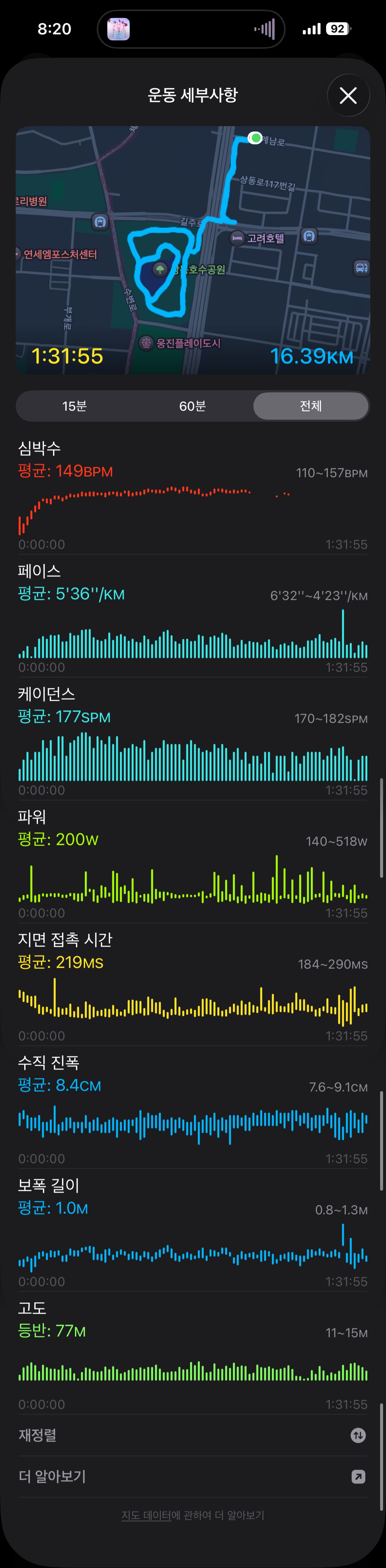Switch to the 60분 segment

coord(192,406)
